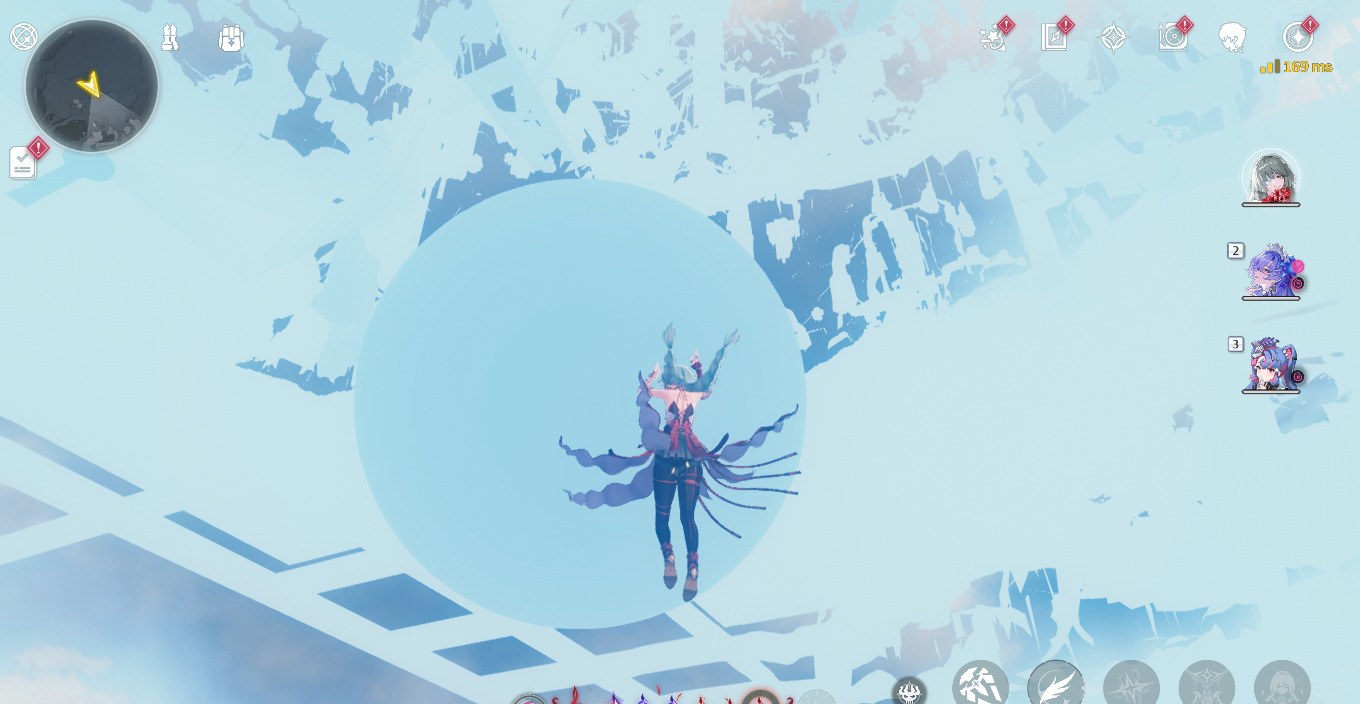This screenshot has height=704, width=1360.
Task: Activate the skull echo skill button
Action: click(x=908, y=691)
